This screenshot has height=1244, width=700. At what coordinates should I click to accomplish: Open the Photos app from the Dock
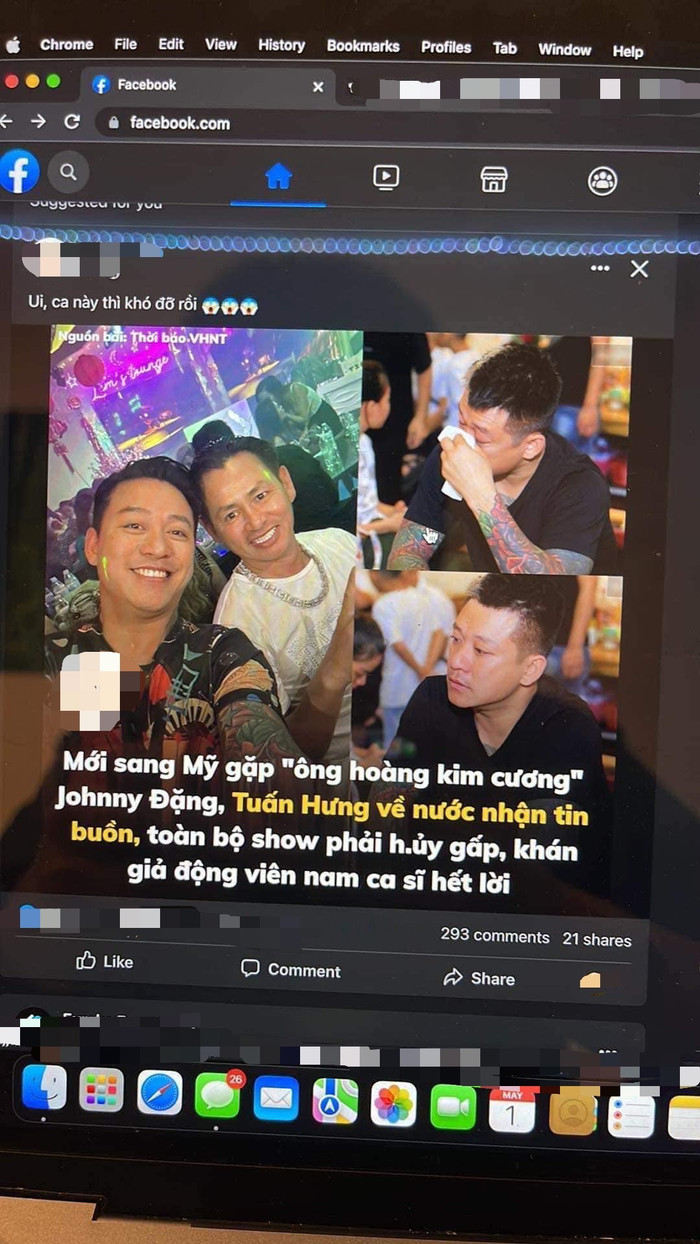pos(393,1104)
